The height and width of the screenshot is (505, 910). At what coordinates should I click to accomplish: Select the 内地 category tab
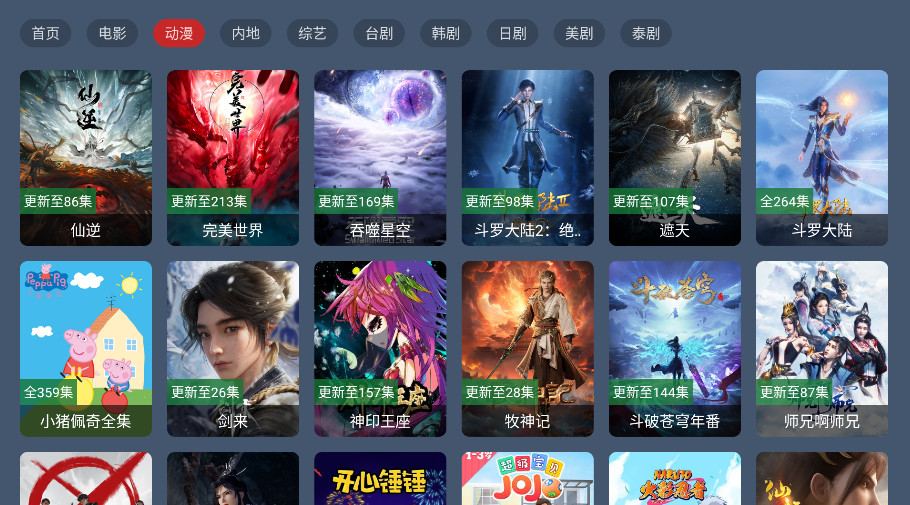245,33
